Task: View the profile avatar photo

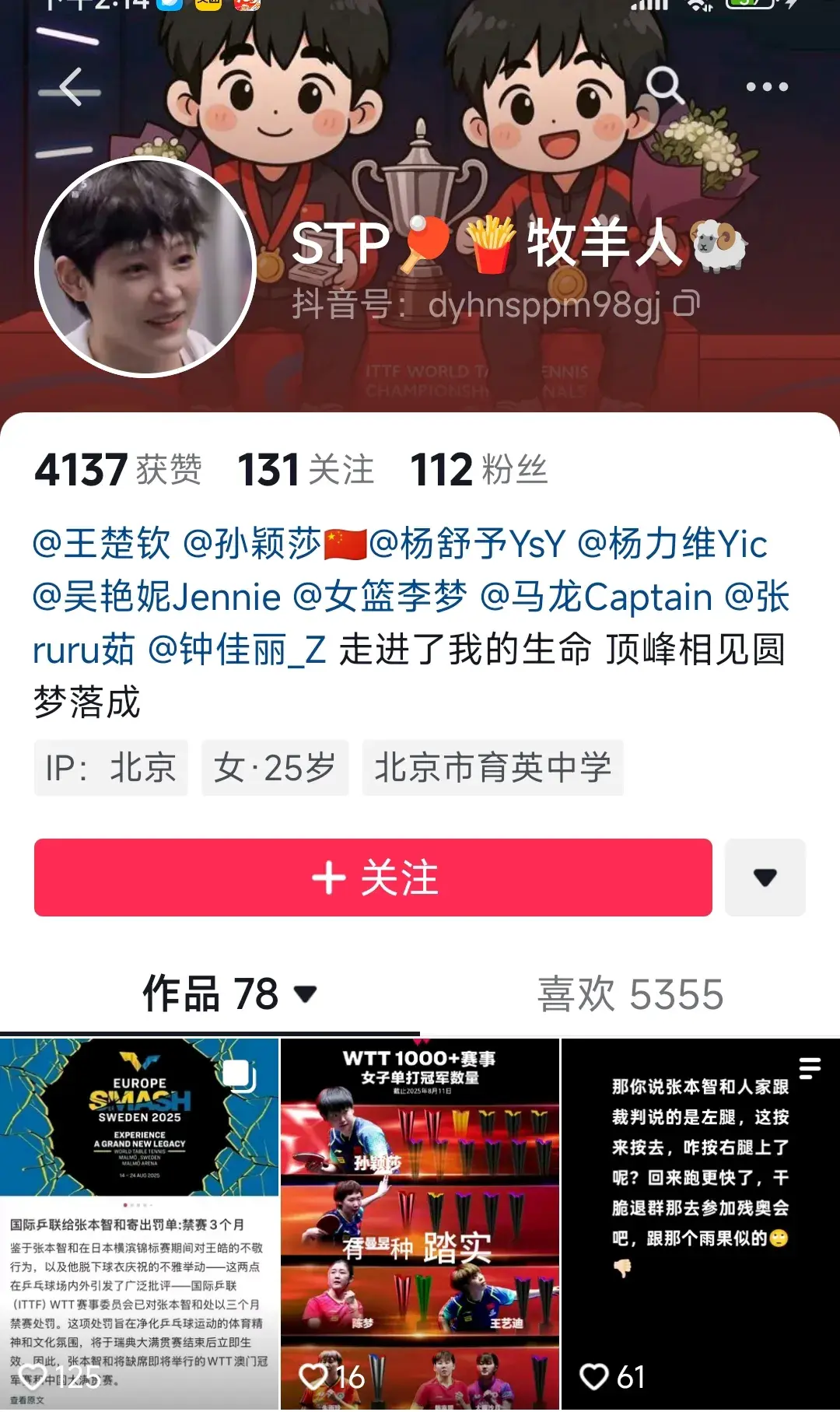Action: [x=146, y=267]
